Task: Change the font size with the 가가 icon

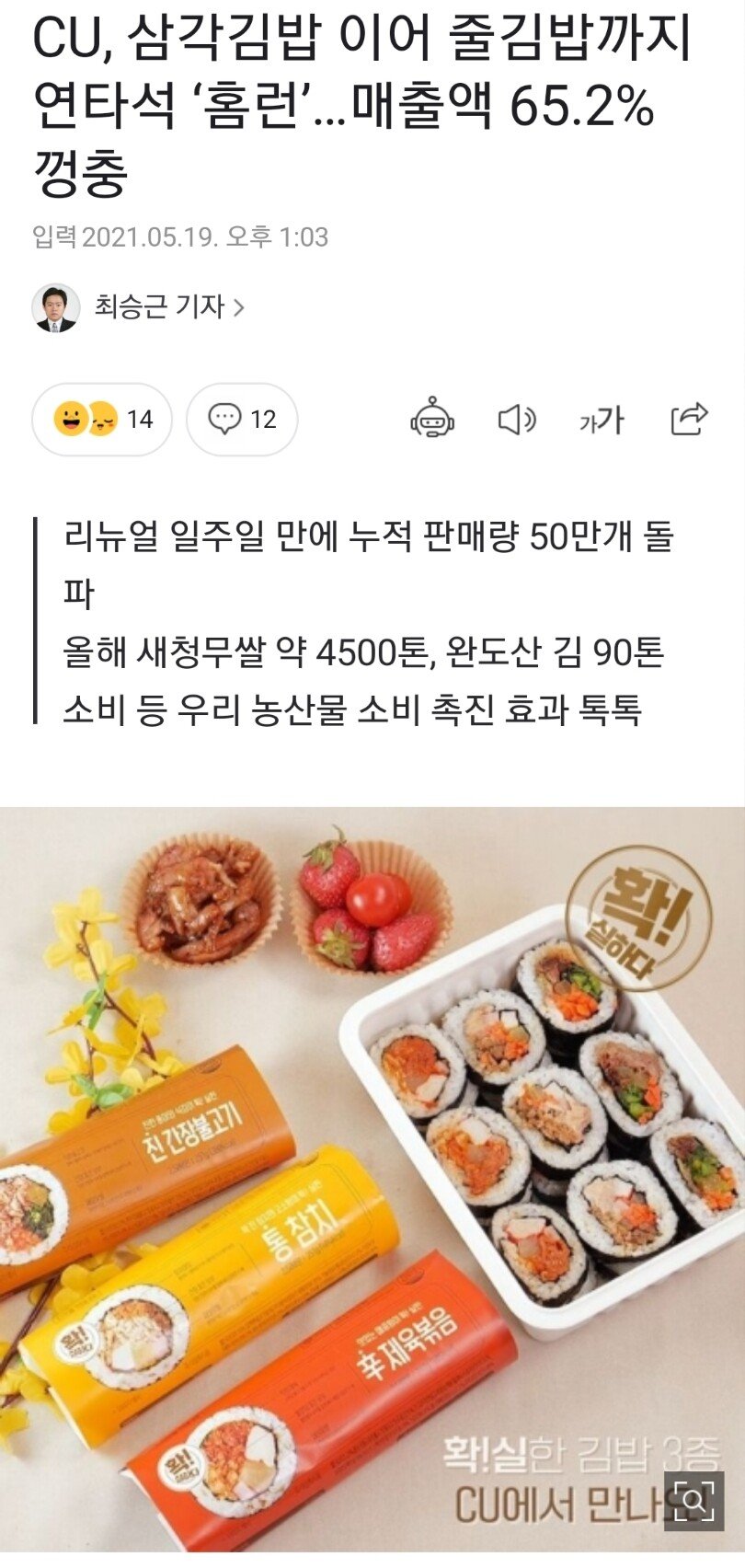Action: coord(602,421)
